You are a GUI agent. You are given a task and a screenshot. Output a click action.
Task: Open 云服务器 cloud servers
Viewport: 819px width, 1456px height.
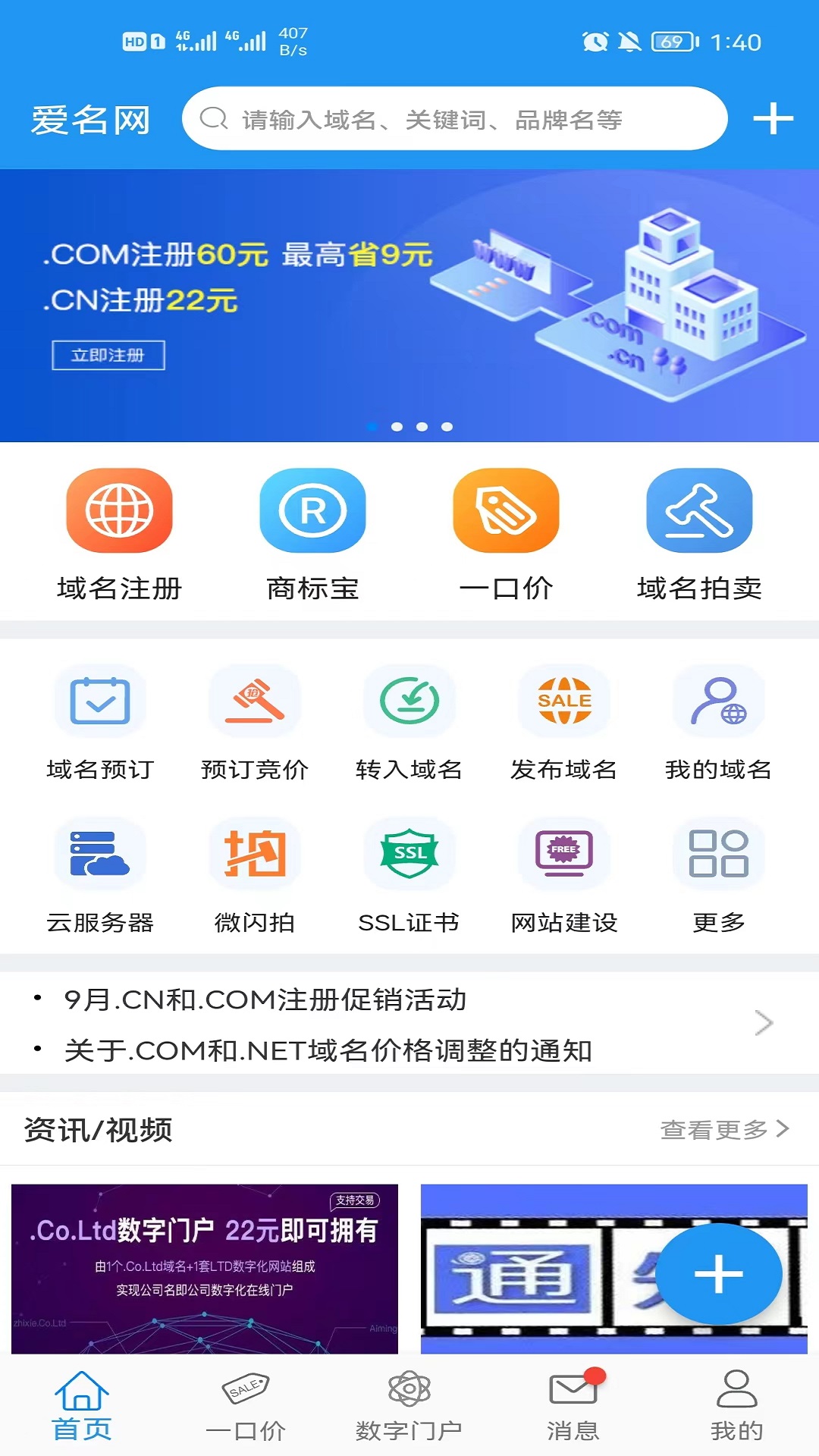pos(100,877)
